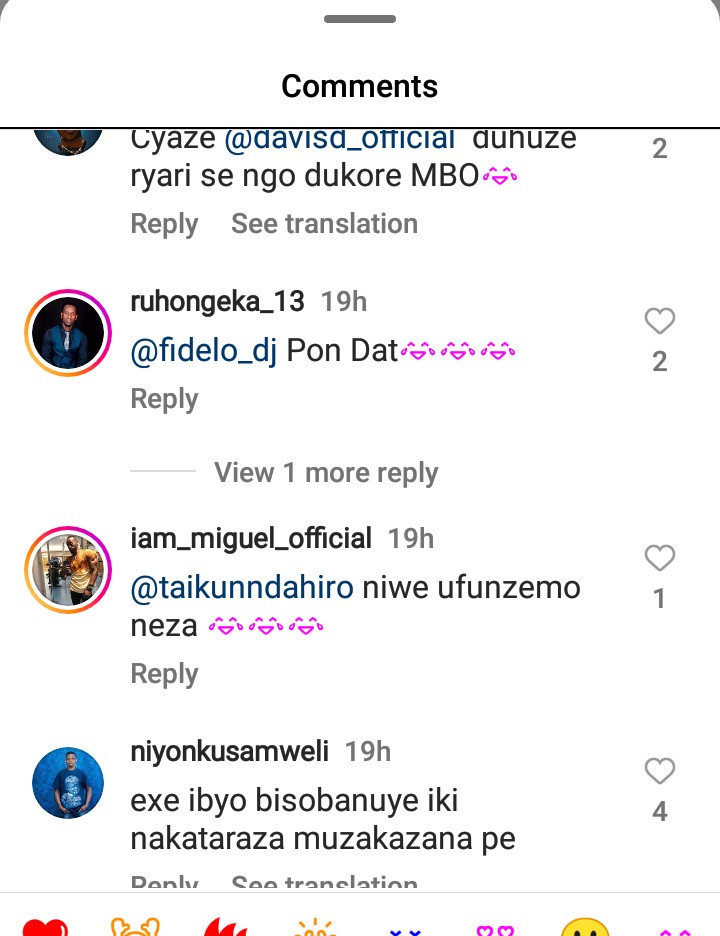The height and width of the screenshot is (936, 720).
Task: Like ruhongeka_13's comment
Action: click(x=659, y=322)
